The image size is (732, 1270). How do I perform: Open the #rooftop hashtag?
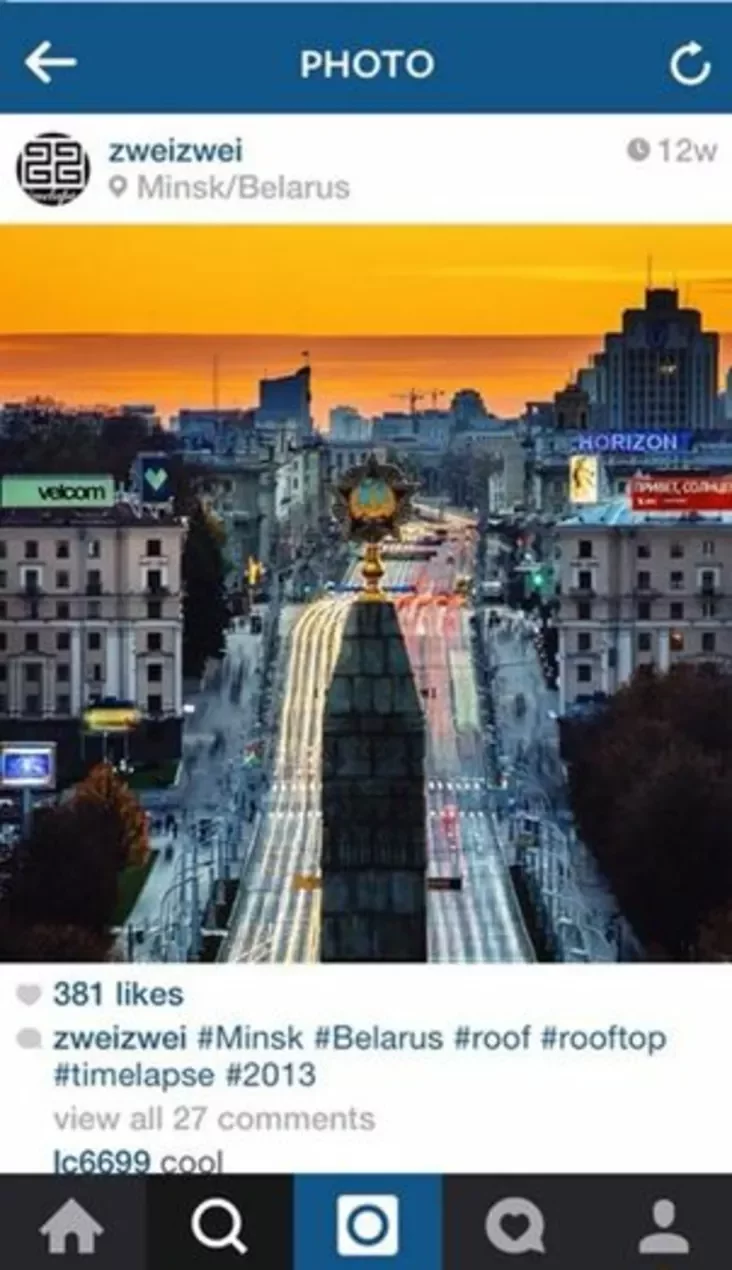603,1038
